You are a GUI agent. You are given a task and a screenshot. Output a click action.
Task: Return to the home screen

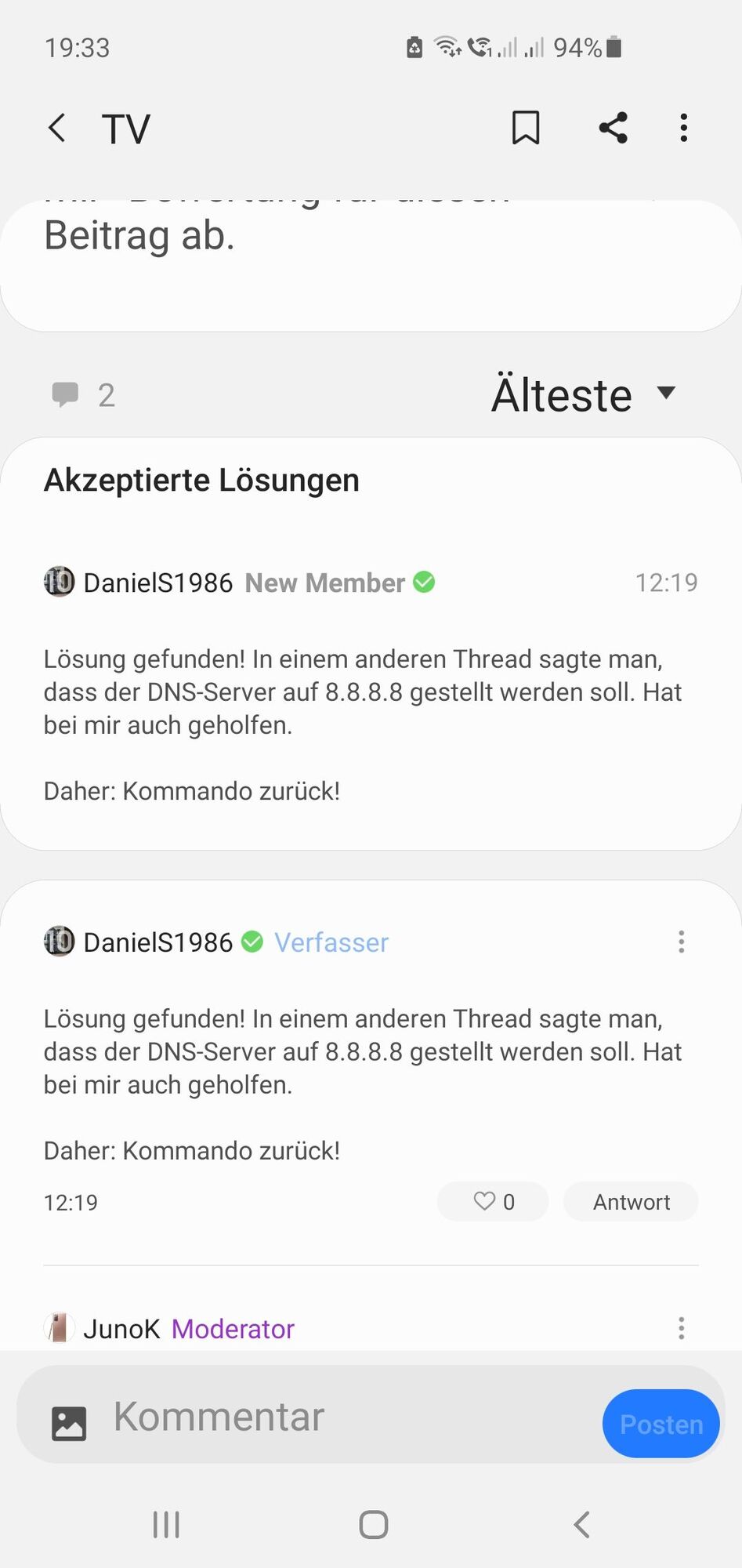[x=373, y=1525]
